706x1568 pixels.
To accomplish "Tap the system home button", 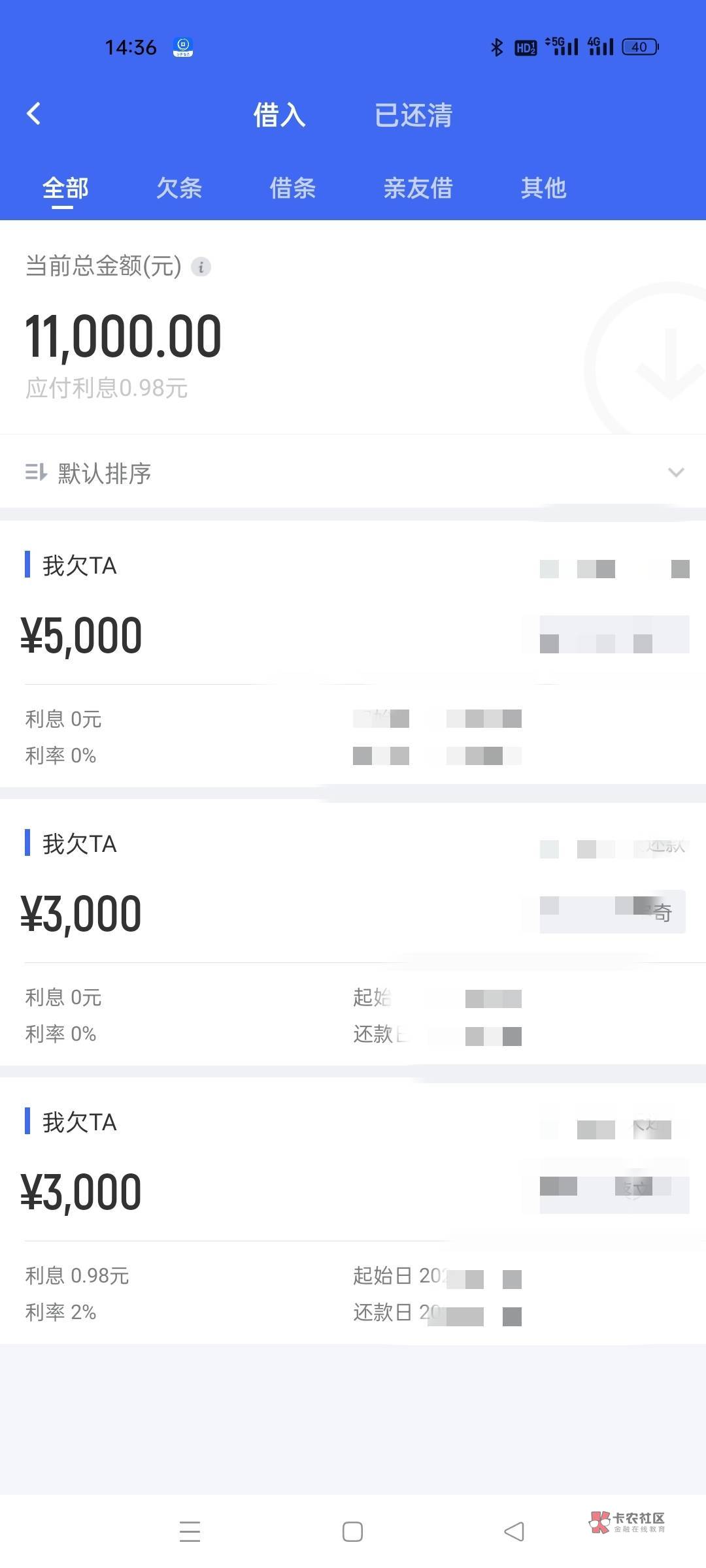I will [x=352, y=1531].
